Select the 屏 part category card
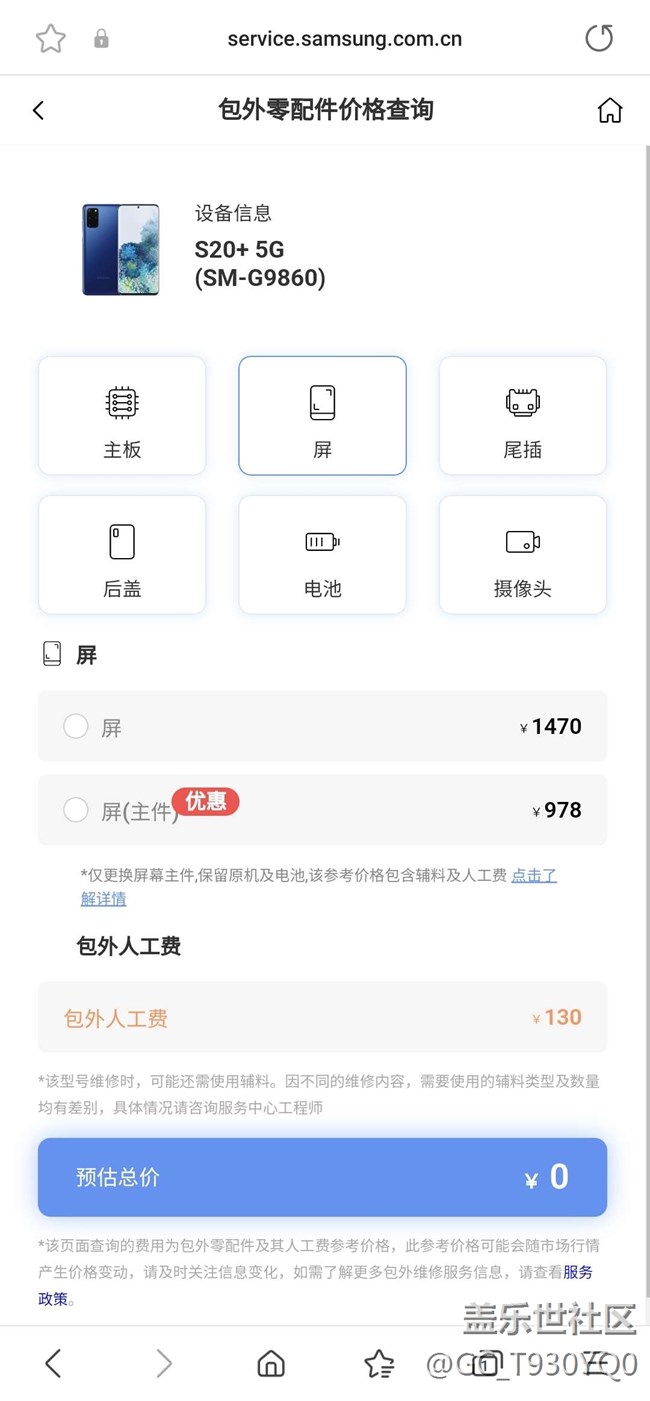This screenshot has width=650, height=1401. 322,416
